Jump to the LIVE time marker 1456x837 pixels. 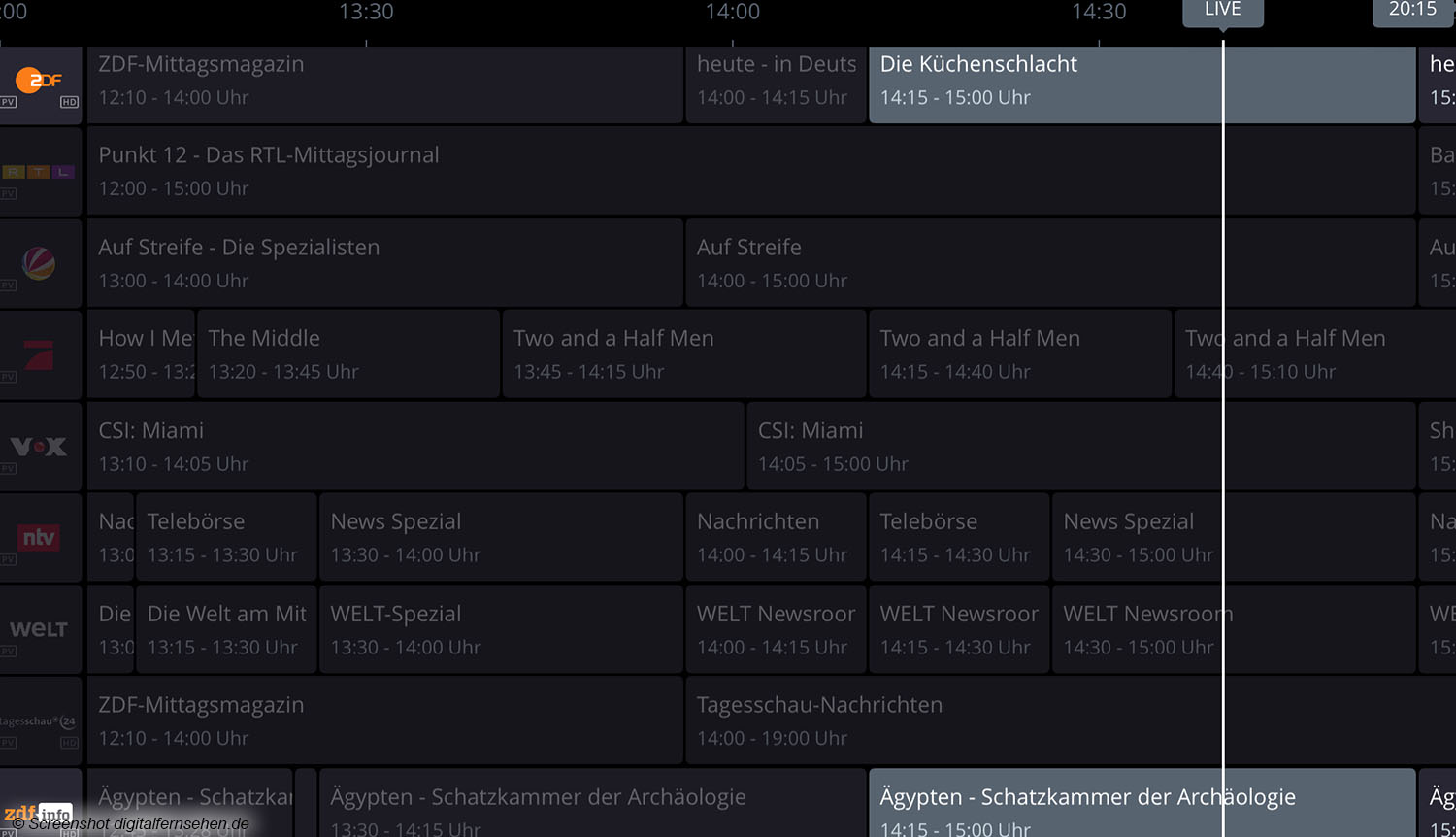1222,11
